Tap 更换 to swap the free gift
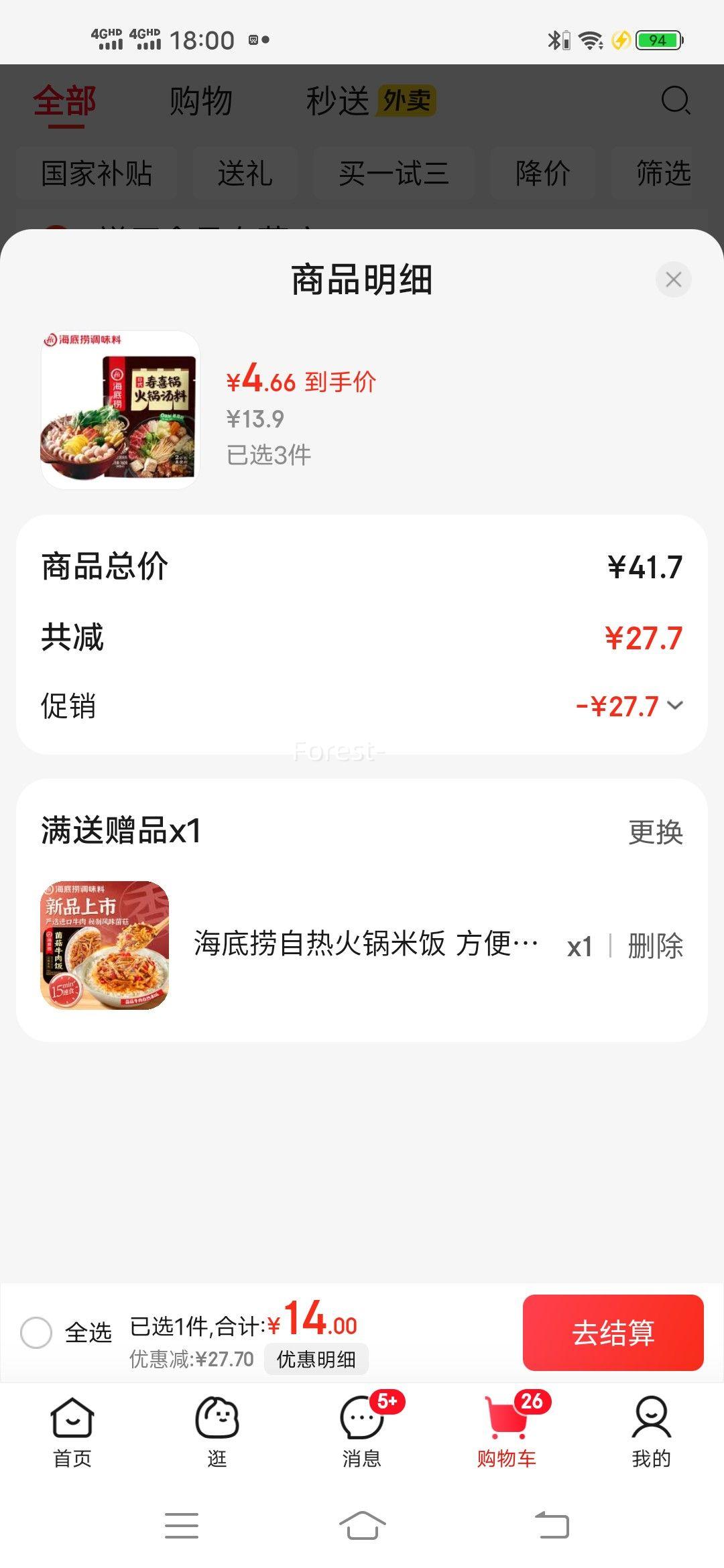The width and height of the screenshot is (724, 1568). [x=655, y=832]
